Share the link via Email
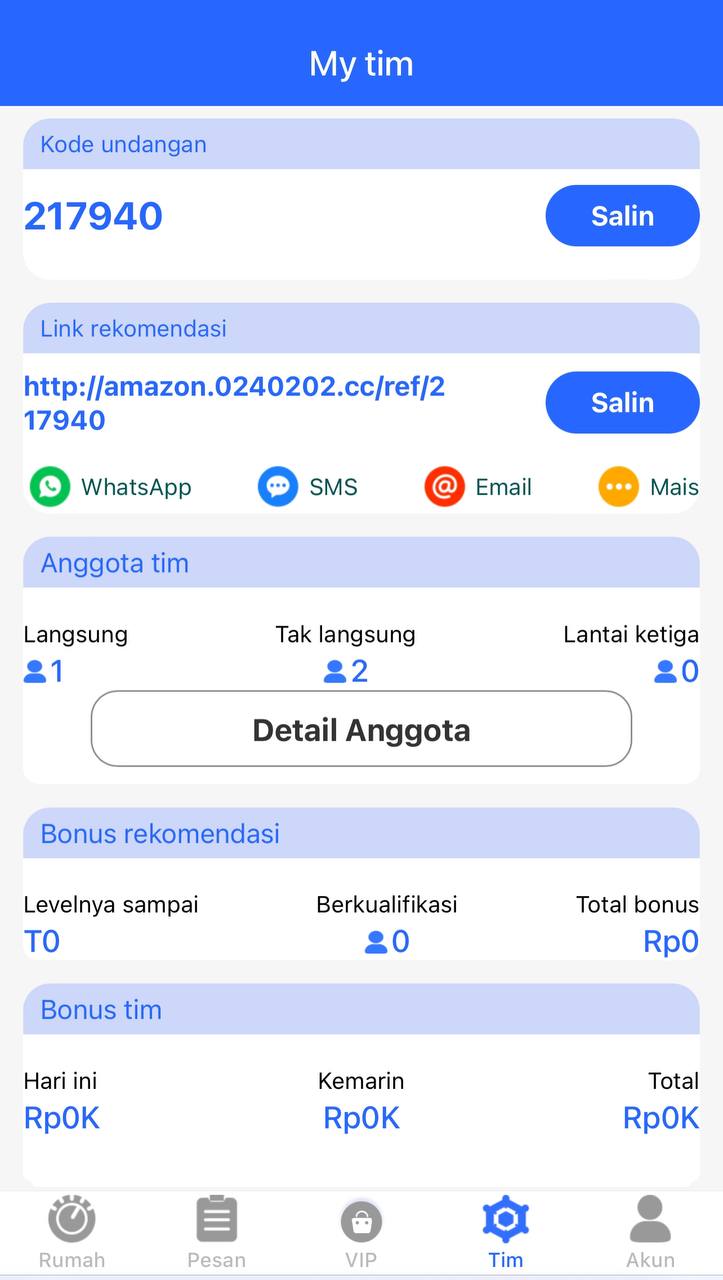Viewport: 723px width, 1280px height. (478, 487)
